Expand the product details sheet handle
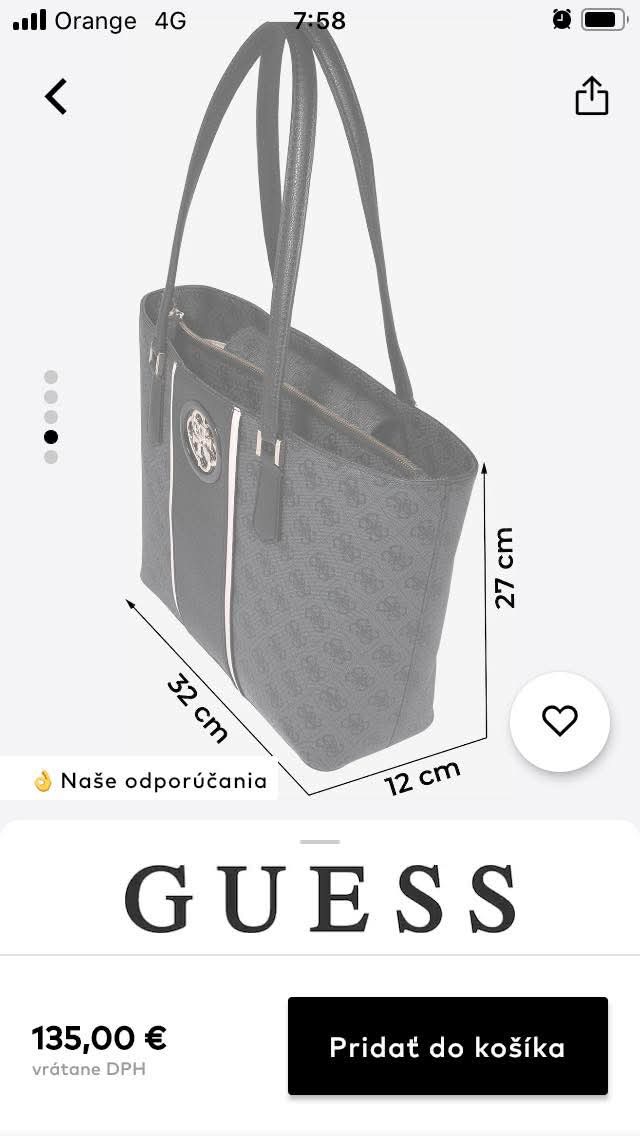The height and width of the screenshot is (1136, 640). click(x=320, y=842)
